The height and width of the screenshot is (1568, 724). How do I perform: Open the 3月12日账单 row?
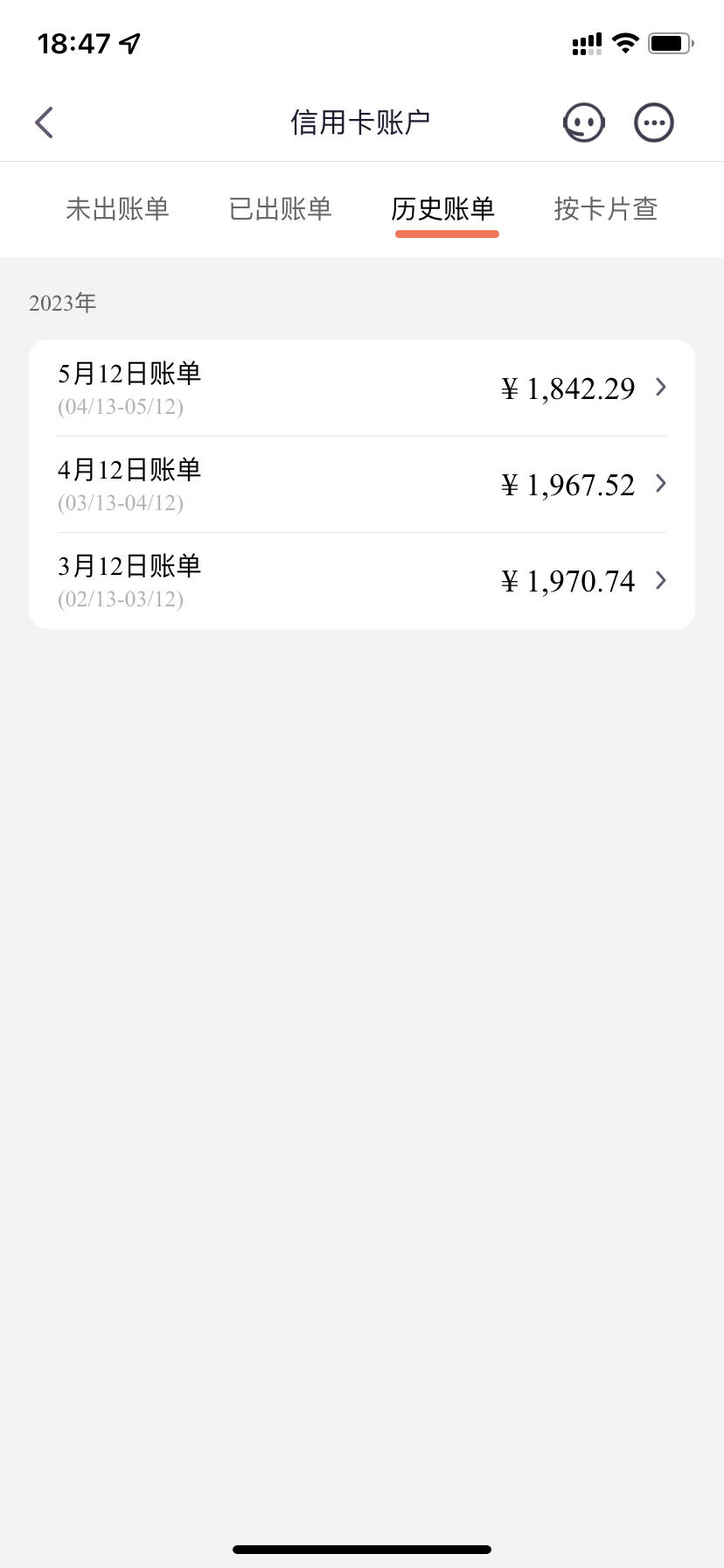point(362,581)
